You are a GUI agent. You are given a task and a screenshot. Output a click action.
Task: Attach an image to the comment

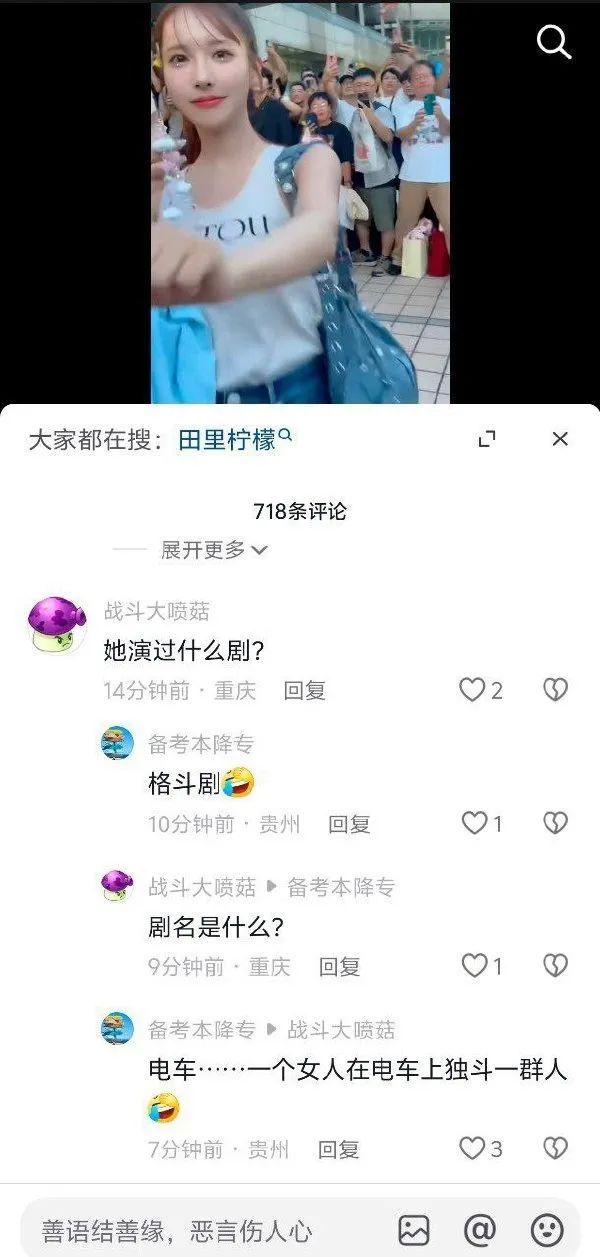click(x=414, y=1230)
